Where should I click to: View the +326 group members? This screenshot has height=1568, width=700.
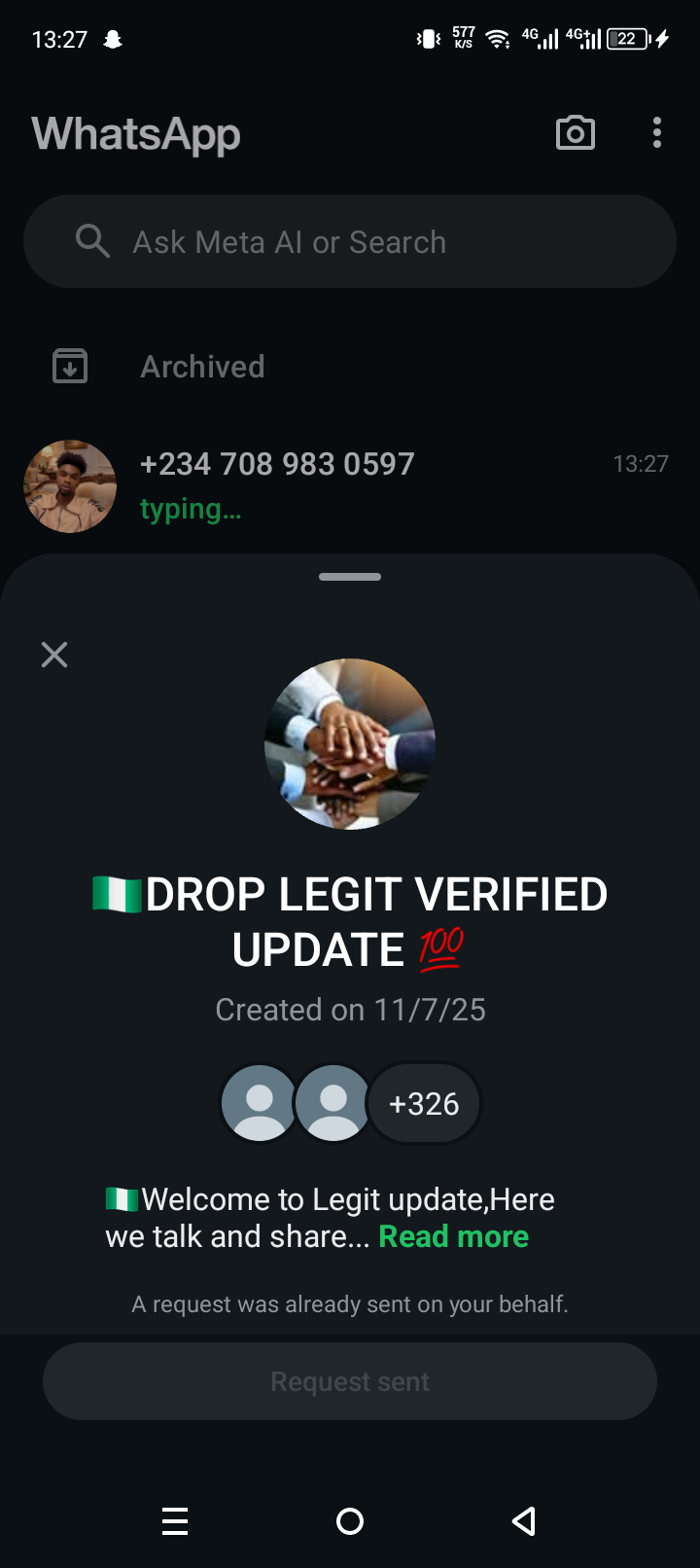[x=424, y=1103]
